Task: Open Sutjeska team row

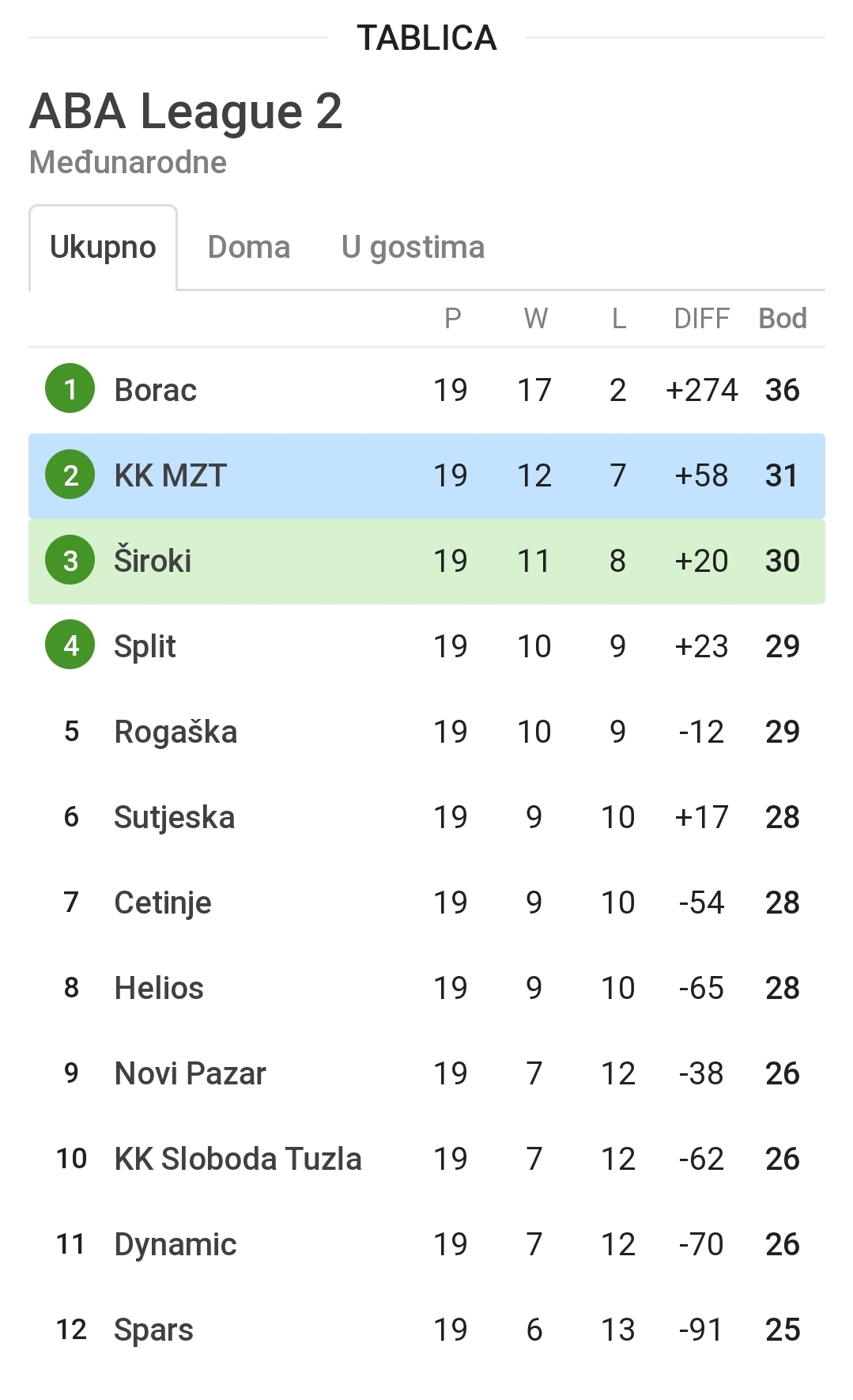Action: point(427,817)
